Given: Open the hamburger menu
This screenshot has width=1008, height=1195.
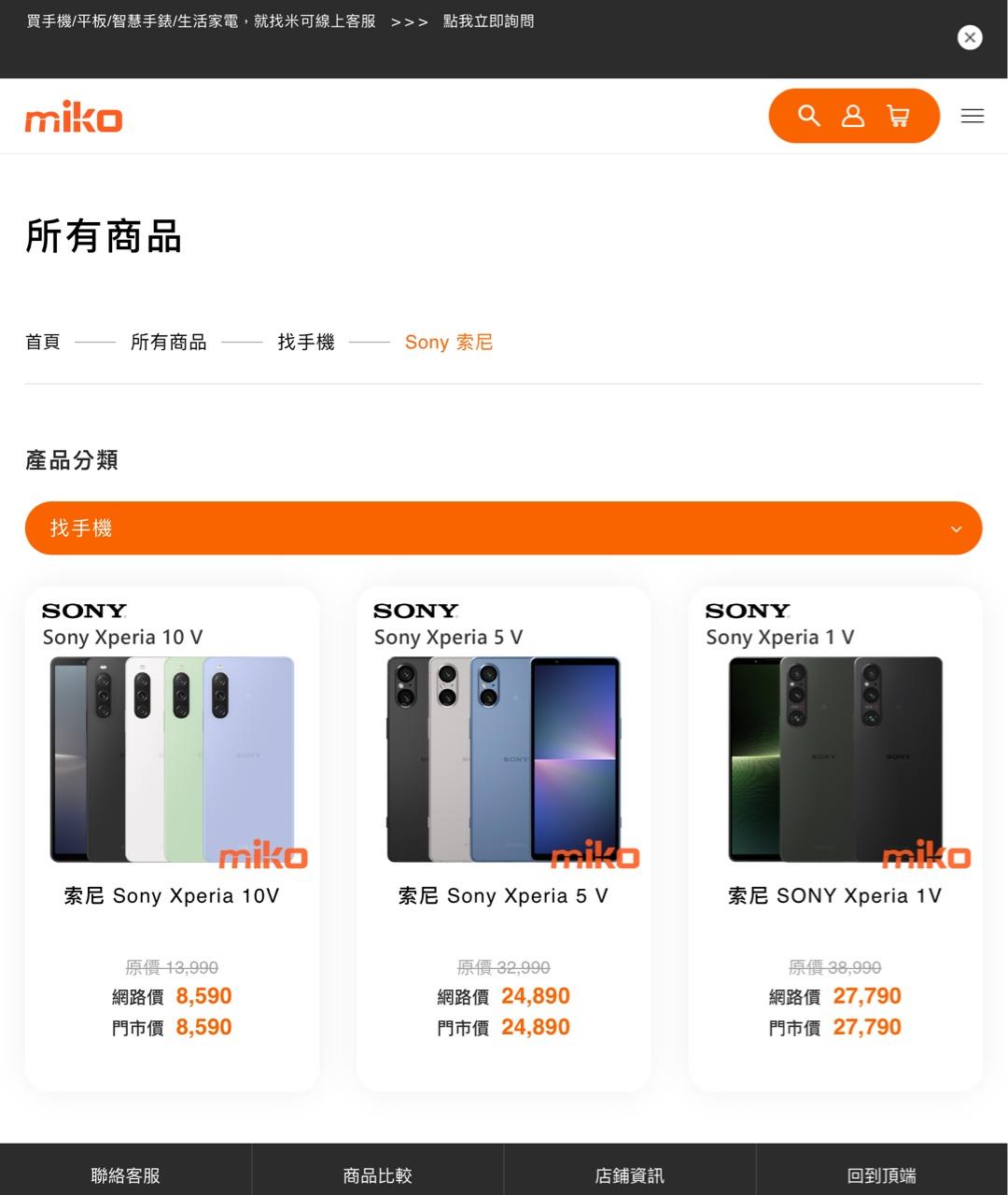Looking at the screenshot, I should tap(973, 116).
